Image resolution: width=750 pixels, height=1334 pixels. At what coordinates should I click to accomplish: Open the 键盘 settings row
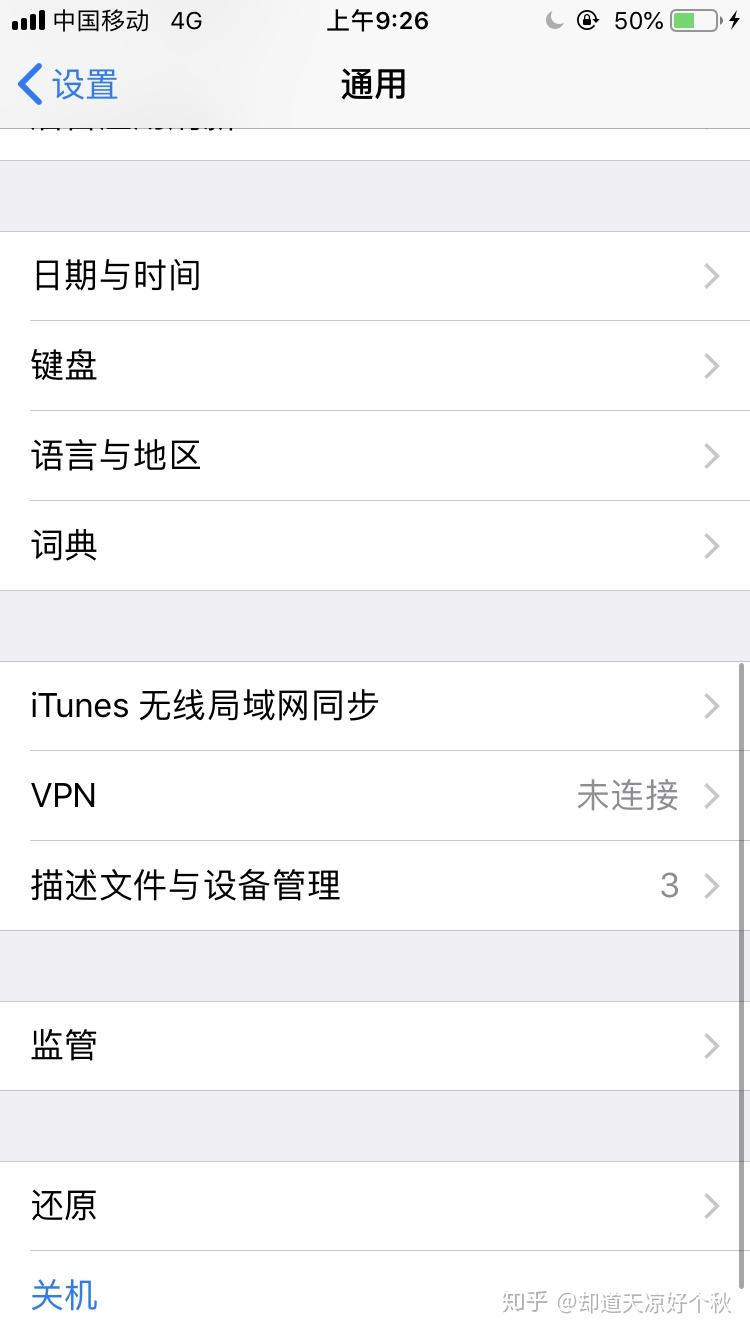(x=375, y=366)
